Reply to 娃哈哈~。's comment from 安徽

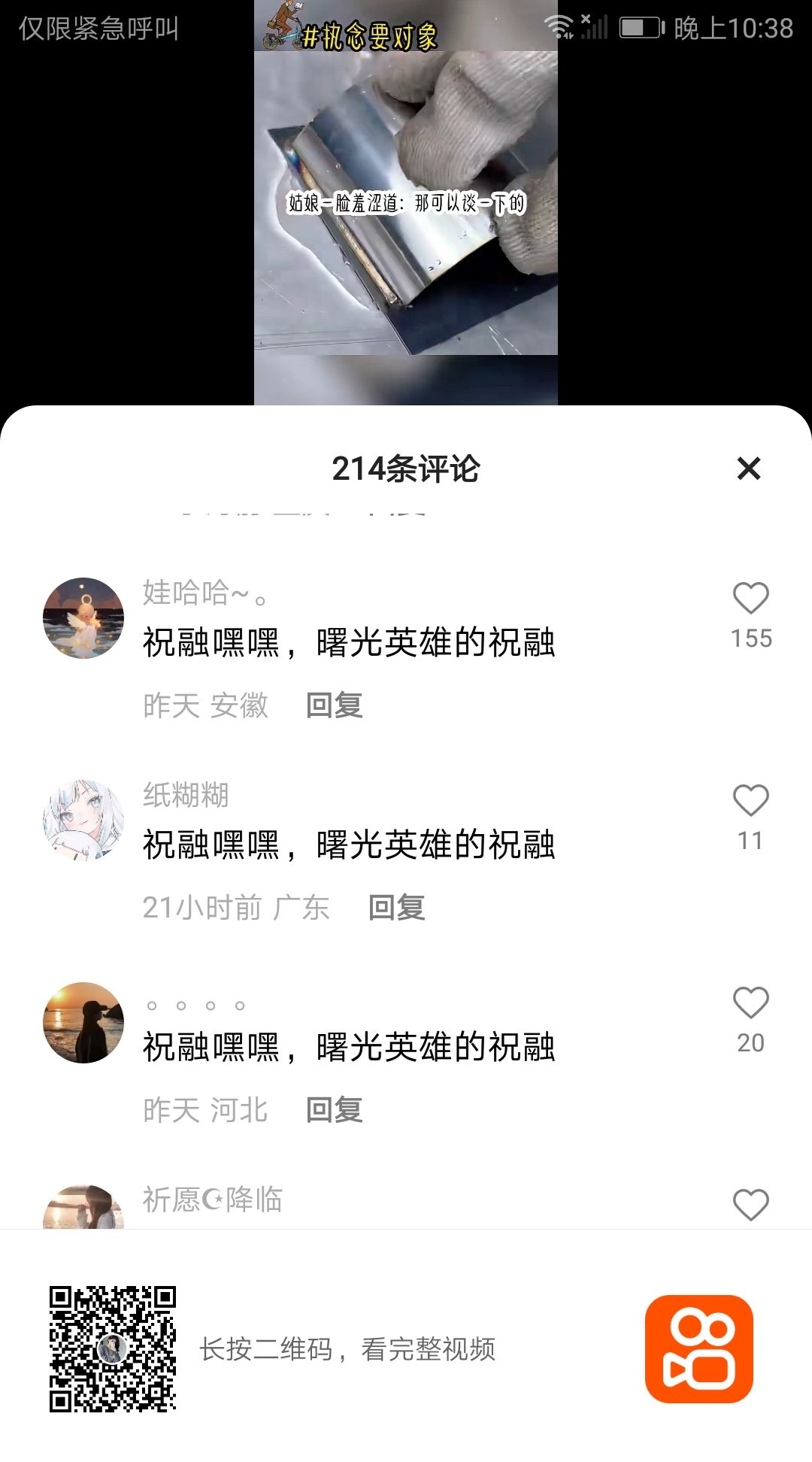[335, 705]
